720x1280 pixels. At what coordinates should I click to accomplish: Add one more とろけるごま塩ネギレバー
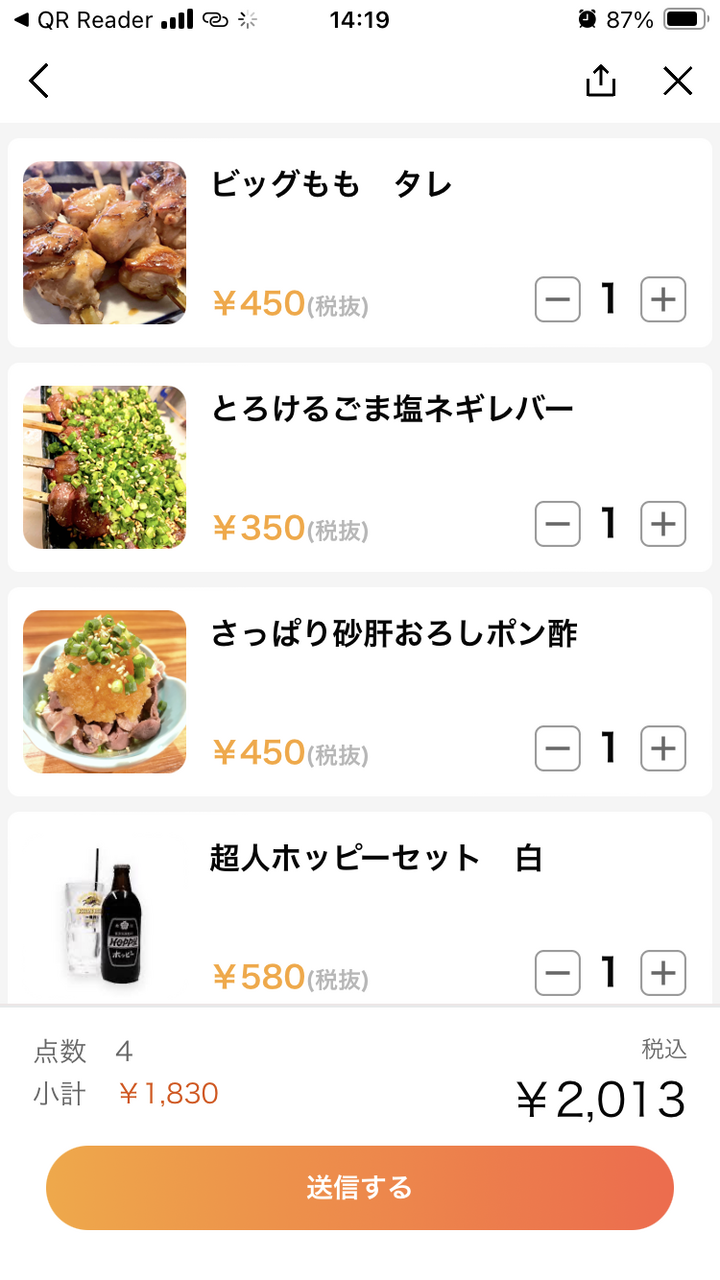point(663,523)
